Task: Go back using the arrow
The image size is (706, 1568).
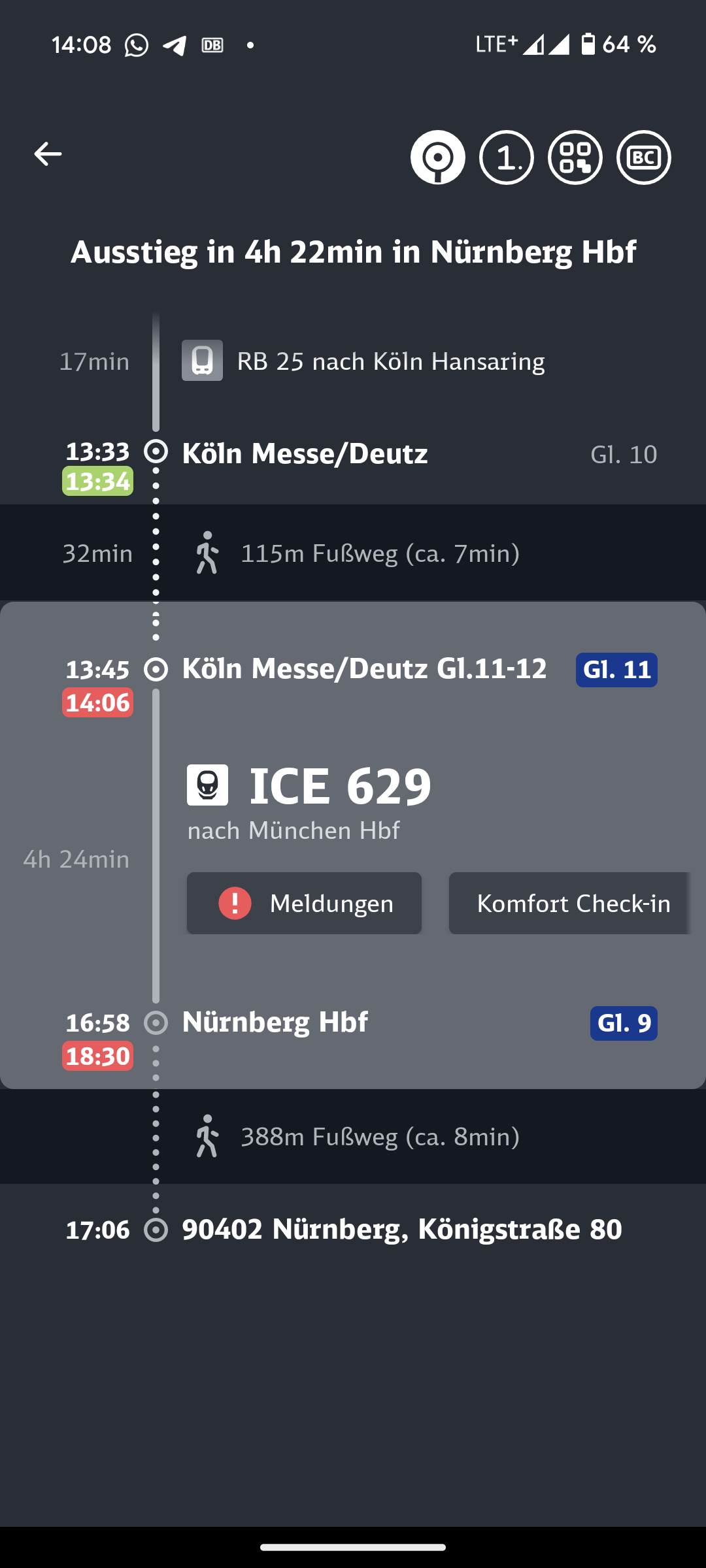Action: point(48,155)
